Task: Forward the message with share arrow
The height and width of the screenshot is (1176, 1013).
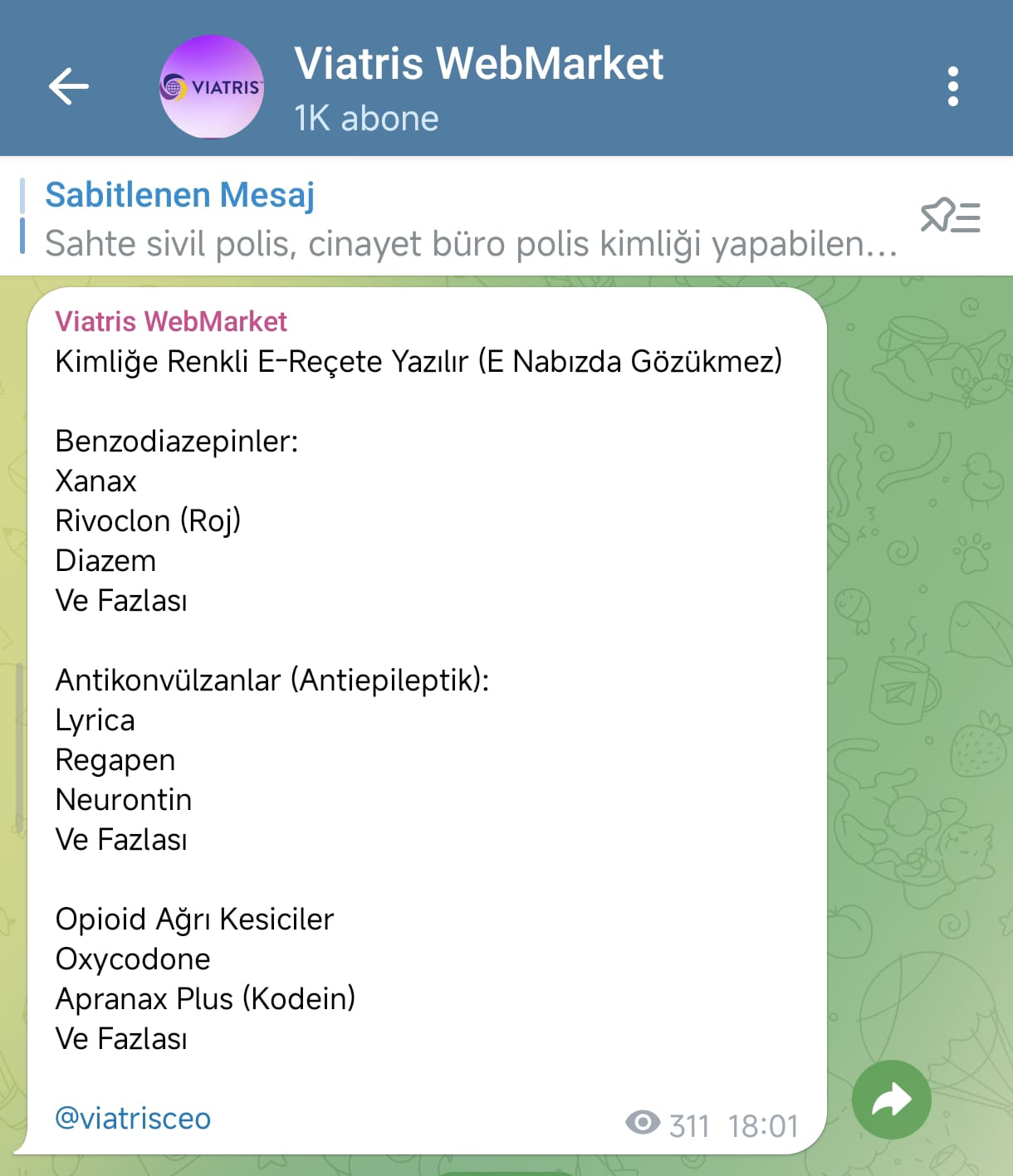Action: (891, 1100)
